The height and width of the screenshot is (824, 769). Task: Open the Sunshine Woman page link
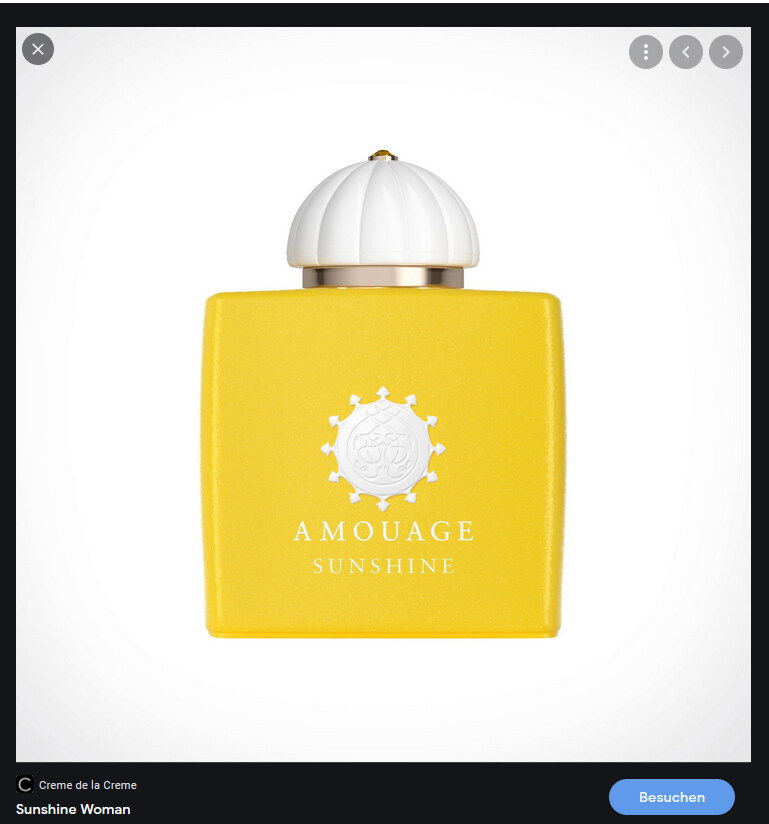pyautogui.click(x=73, y=809)
